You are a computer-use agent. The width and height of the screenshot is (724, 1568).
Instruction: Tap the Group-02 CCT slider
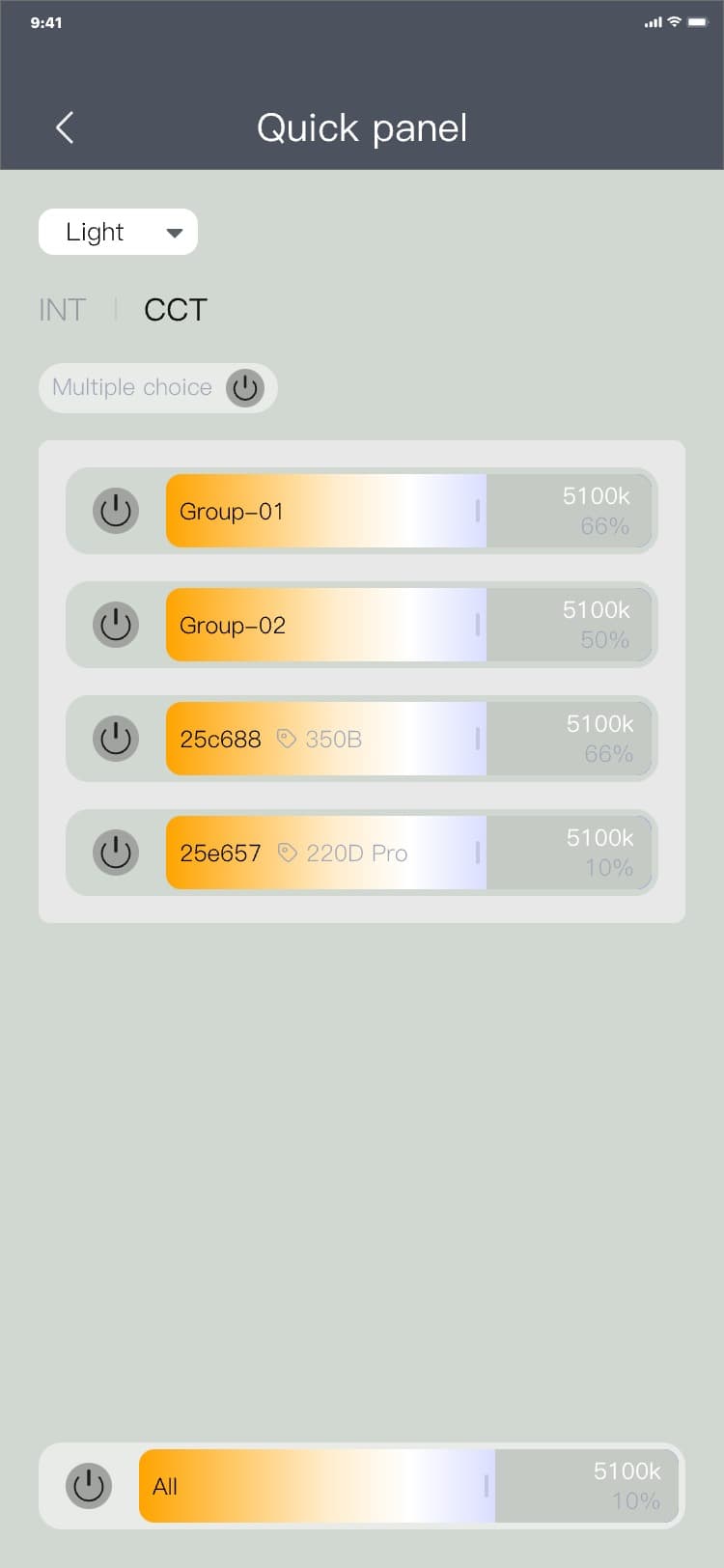(326, 625)
